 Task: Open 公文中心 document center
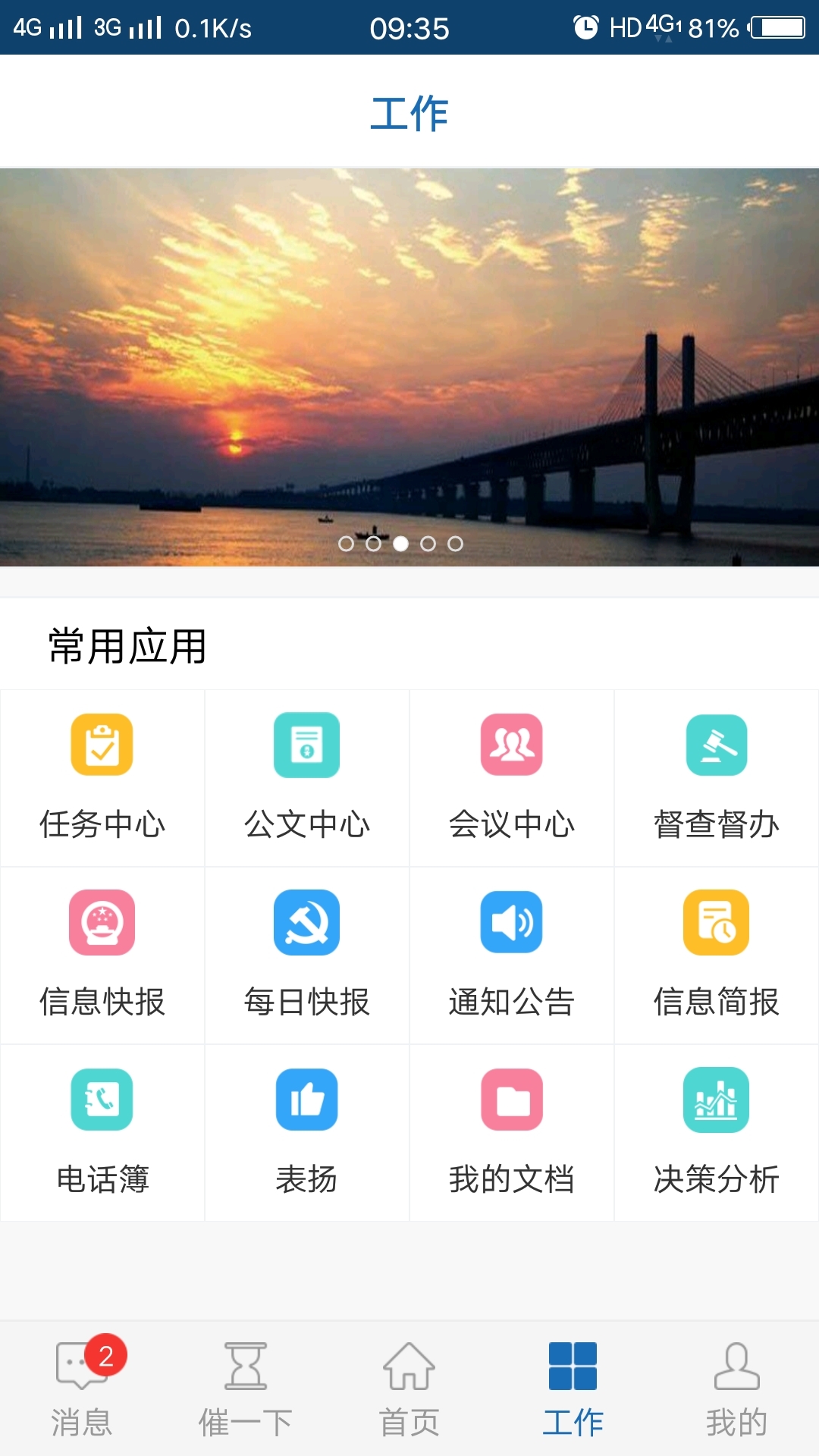(307, 777)
